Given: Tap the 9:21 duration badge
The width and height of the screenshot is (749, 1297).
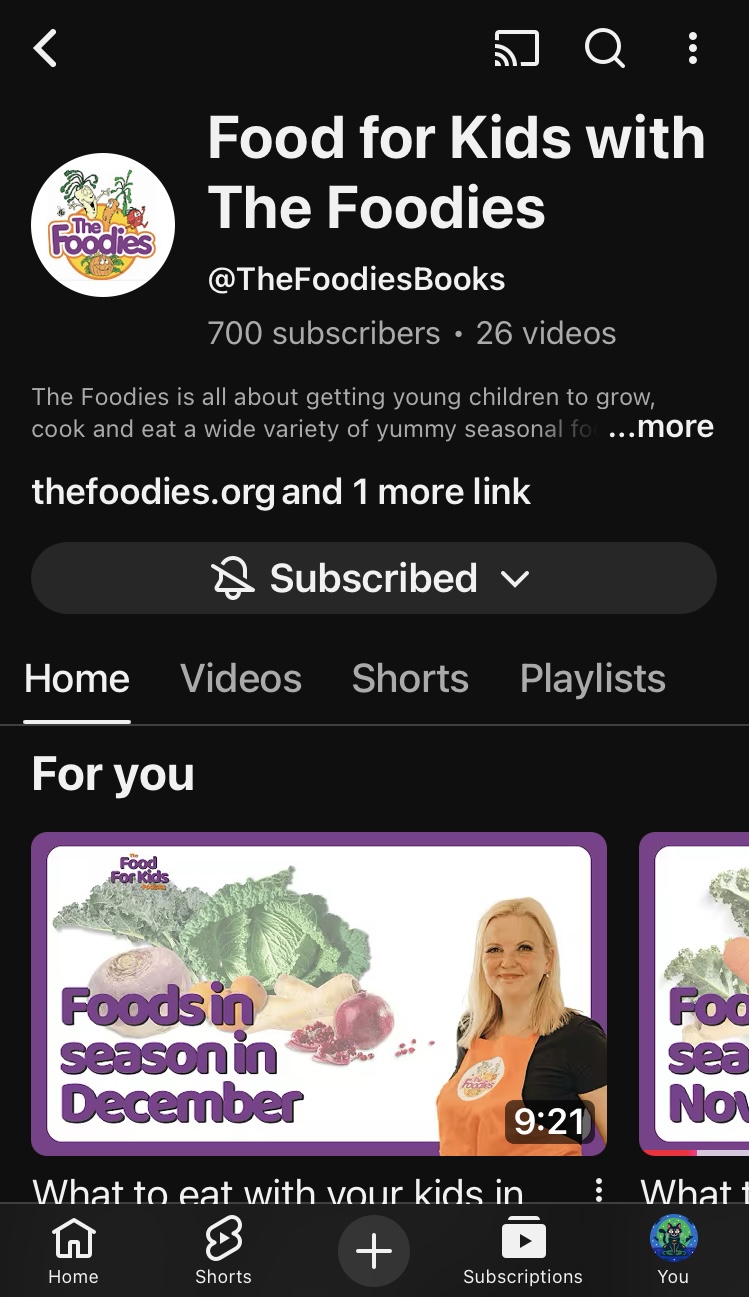Looking at the screenshot, I should 548,1123.
